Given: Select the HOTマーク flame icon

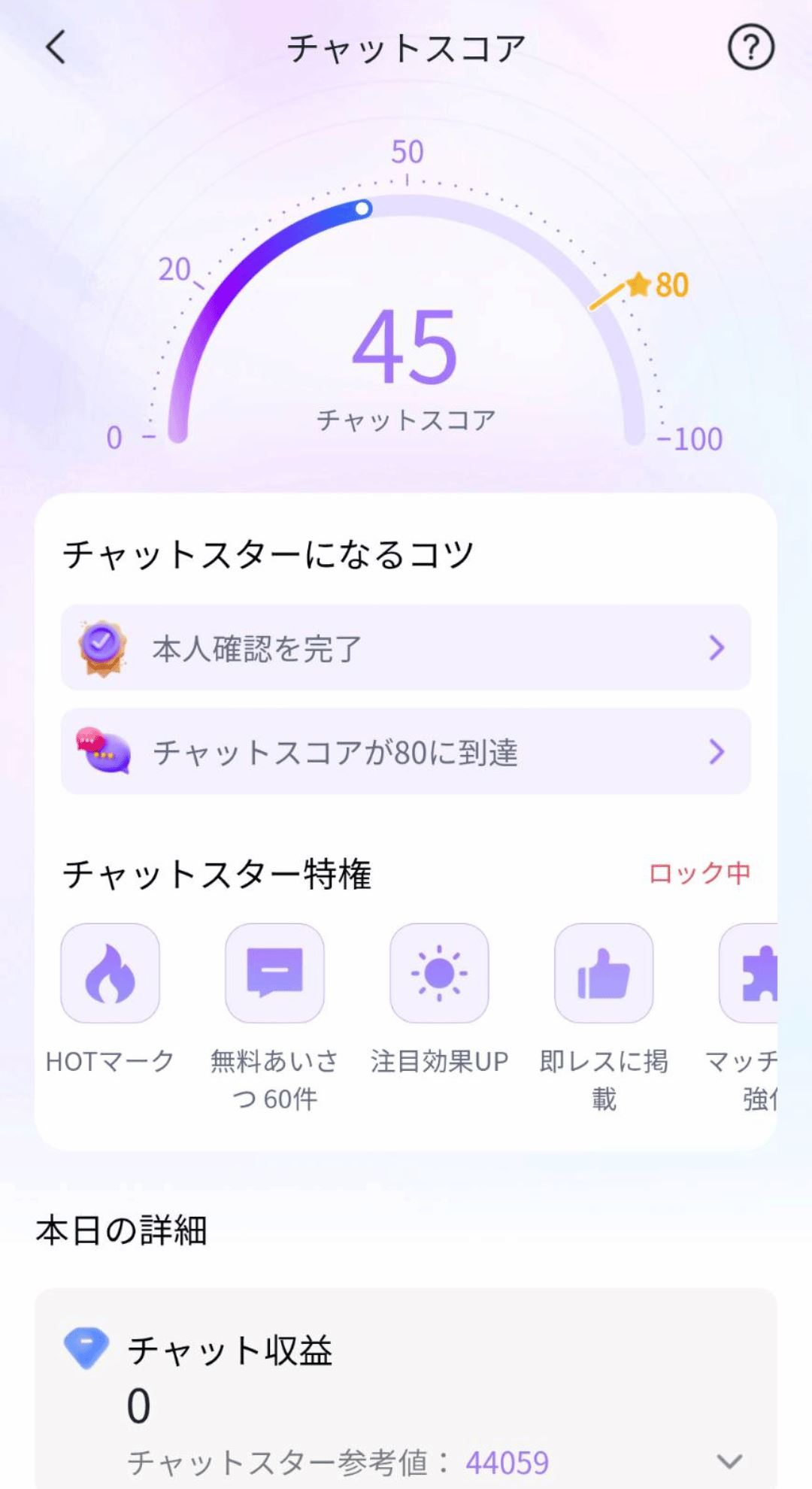Looking at the screenshot, I should (x=111, y=975).
